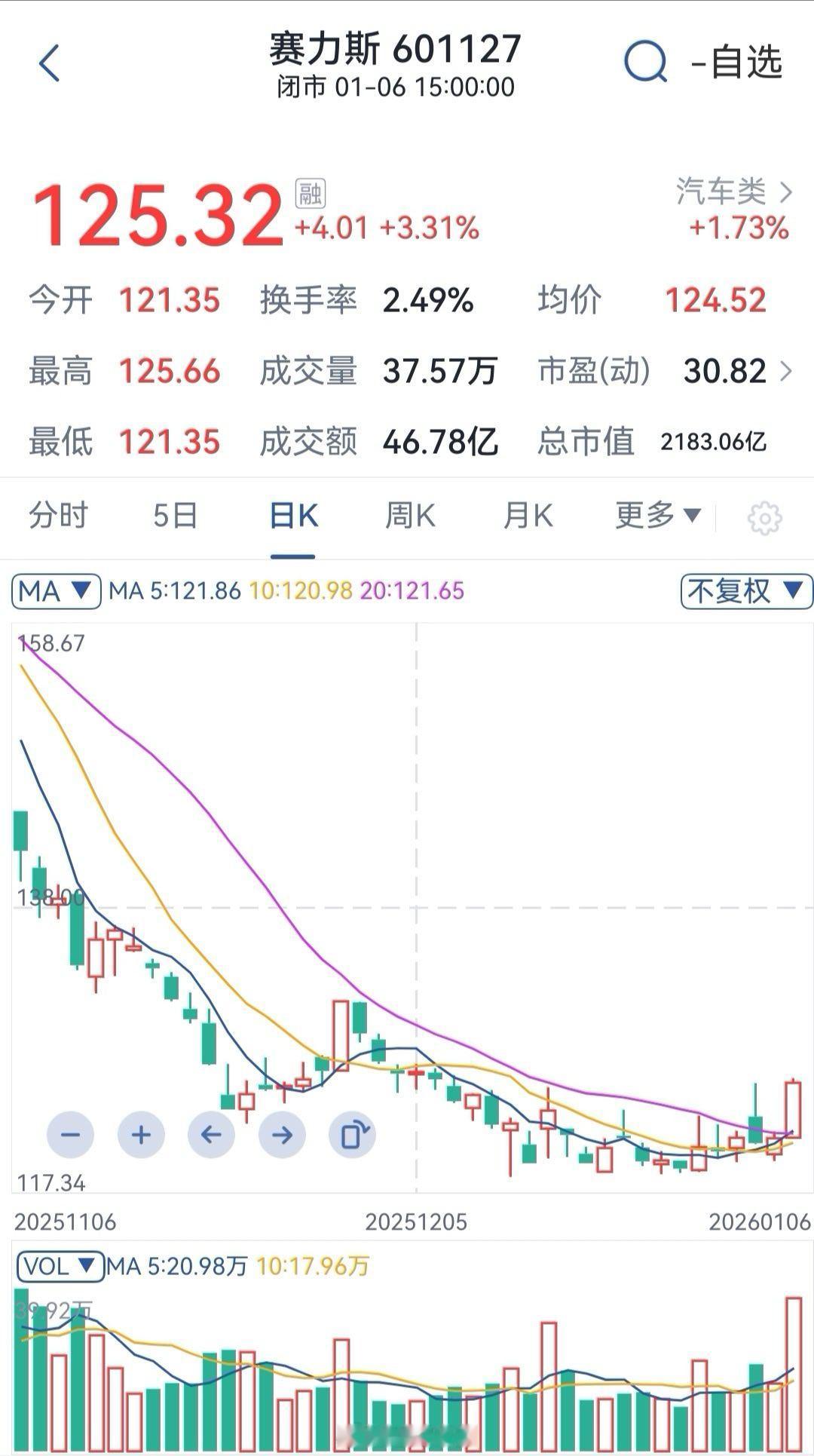Switch to the 周K weekly chart tab

409,516
